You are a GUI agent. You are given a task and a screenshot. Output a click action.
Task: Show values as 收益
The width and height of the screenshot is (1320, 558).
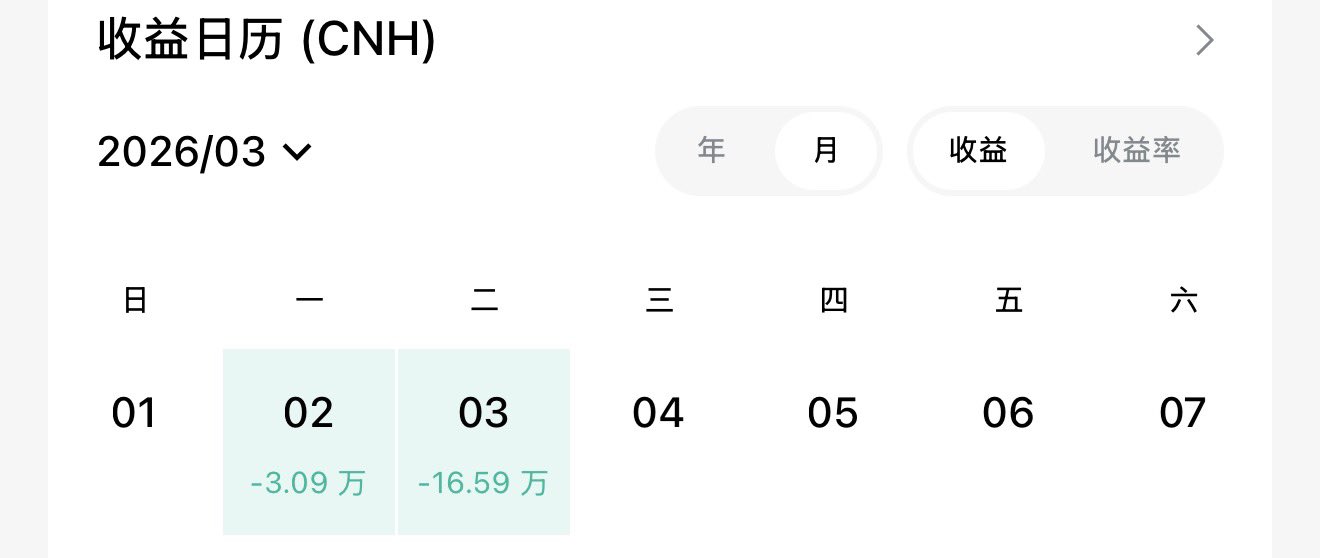978,151
